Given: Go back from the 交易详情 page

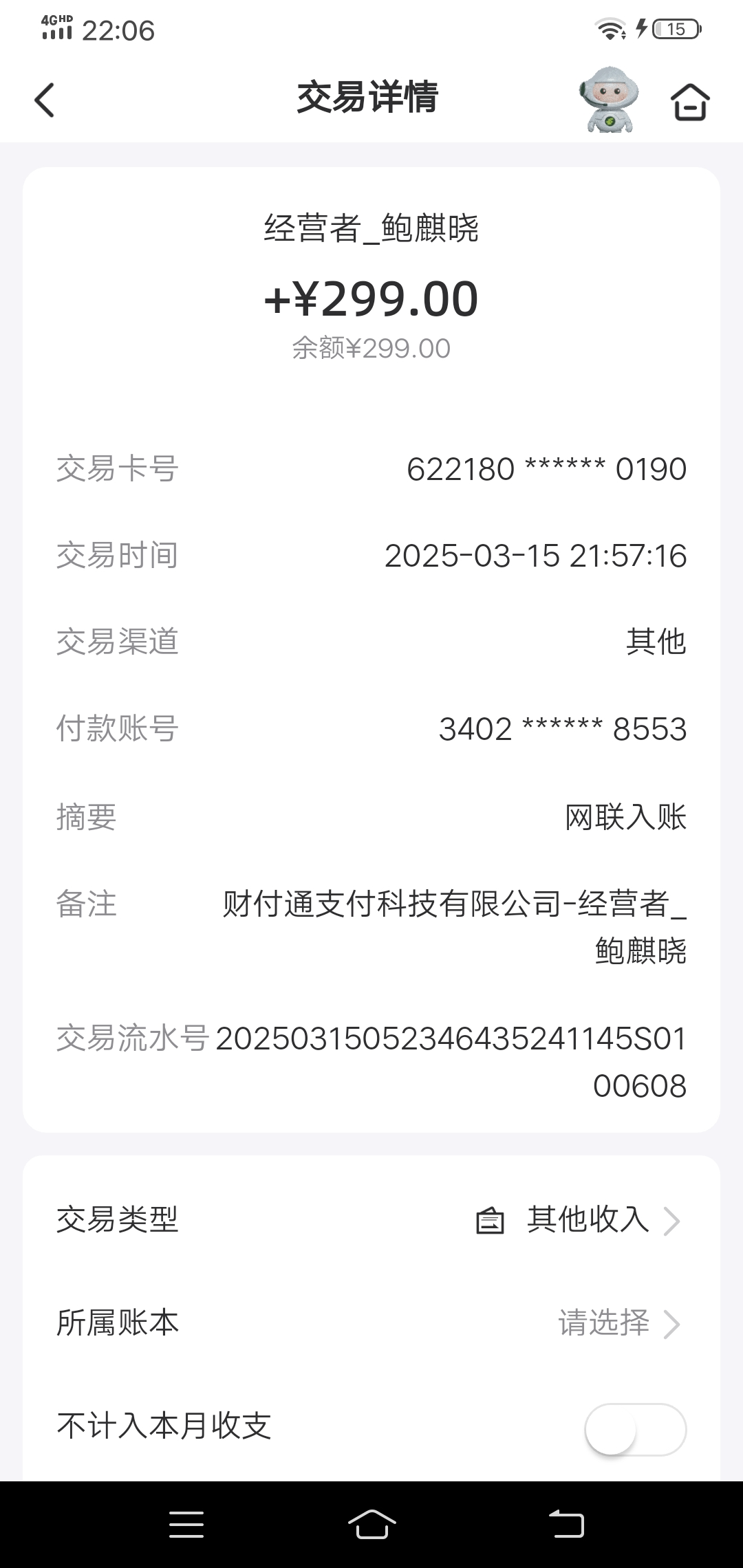Looking at the screenshot, I should click(45, 100).
